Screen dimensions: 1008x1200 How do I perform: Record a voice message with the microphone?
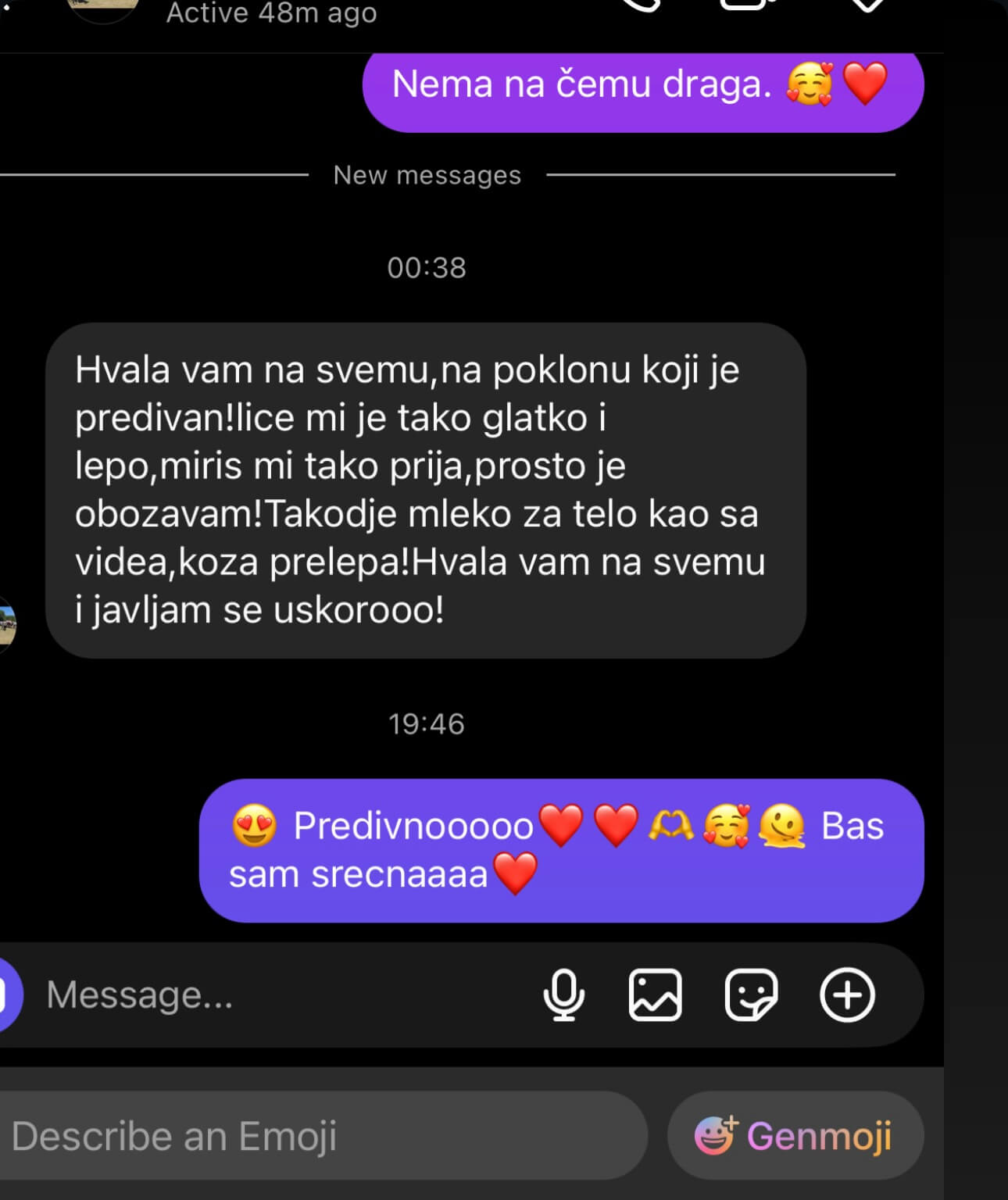point(563,995)
